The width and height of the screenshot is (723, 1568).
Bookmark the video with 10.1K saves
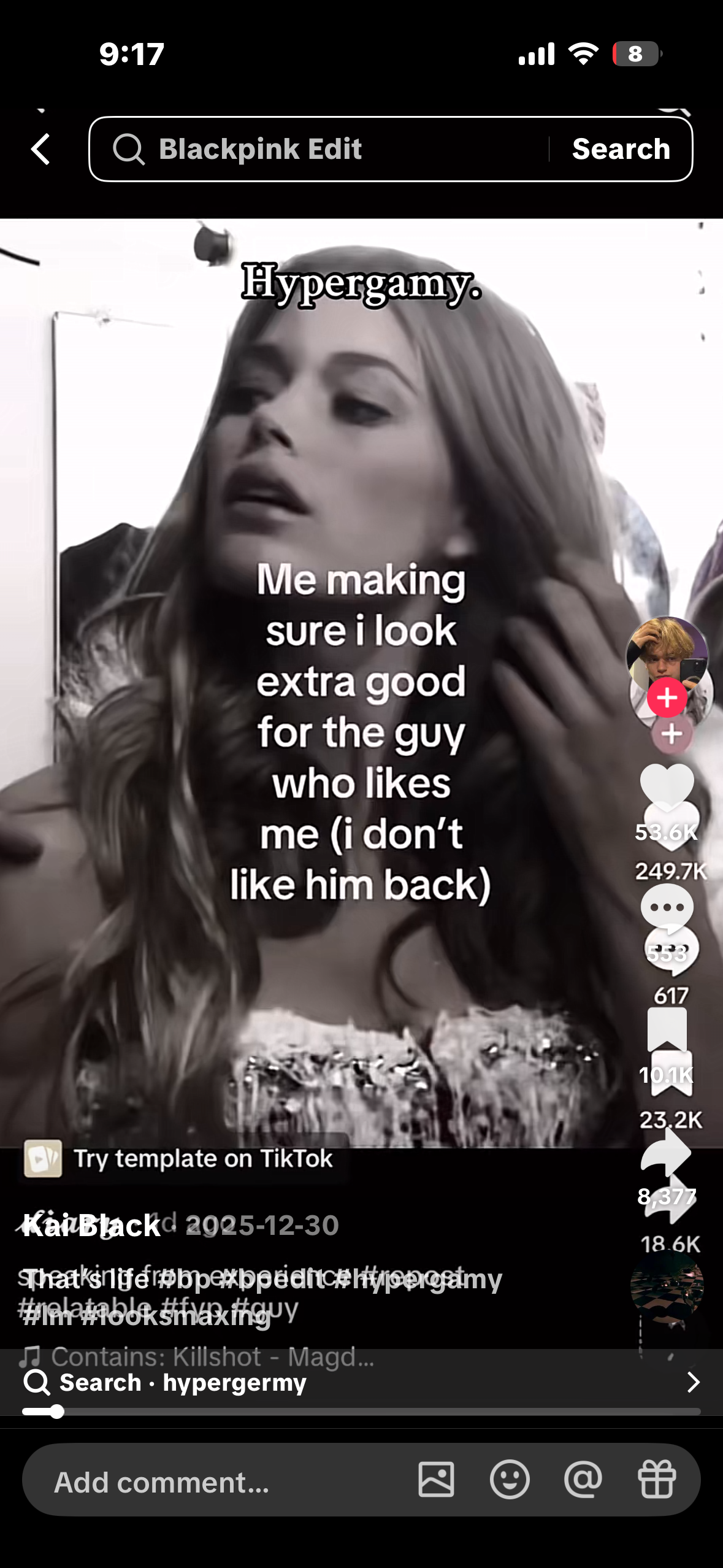point(667,1031)
